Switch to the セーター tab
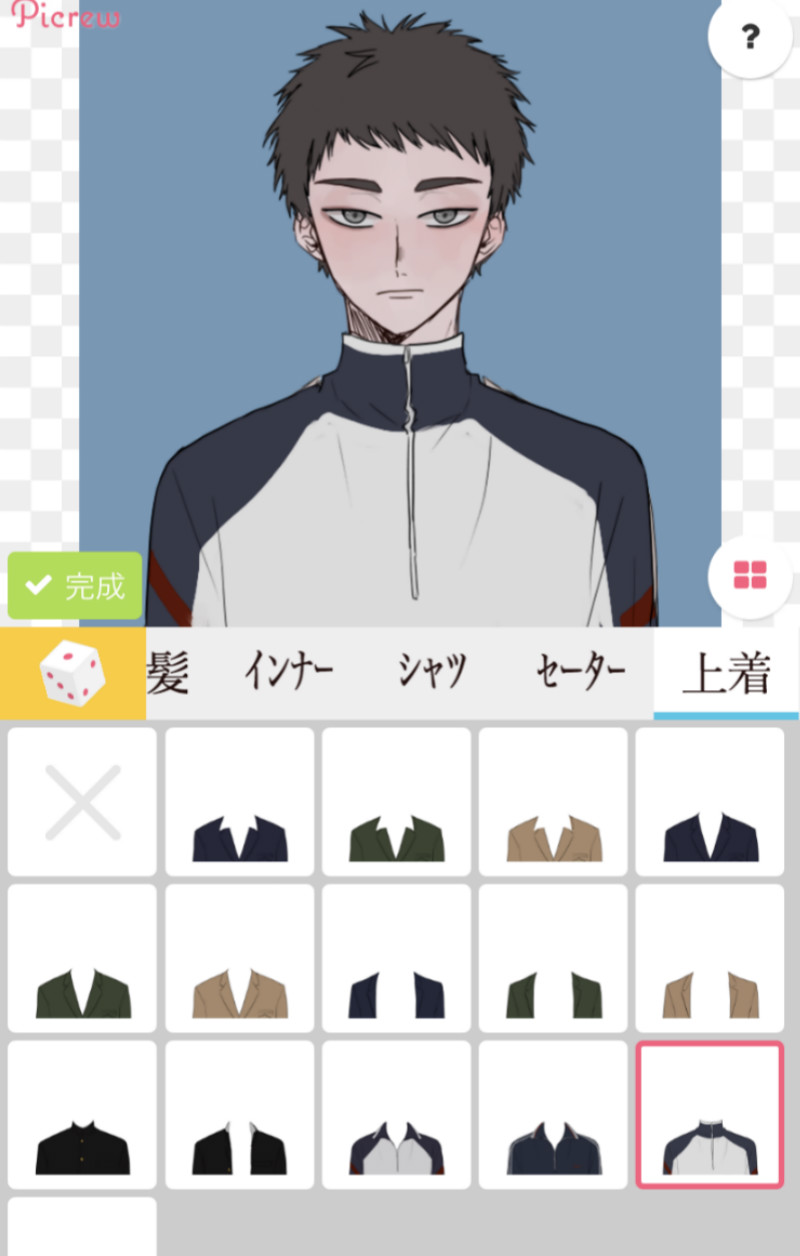Viewport: 800px width, 1256px height. coord(580,674)
